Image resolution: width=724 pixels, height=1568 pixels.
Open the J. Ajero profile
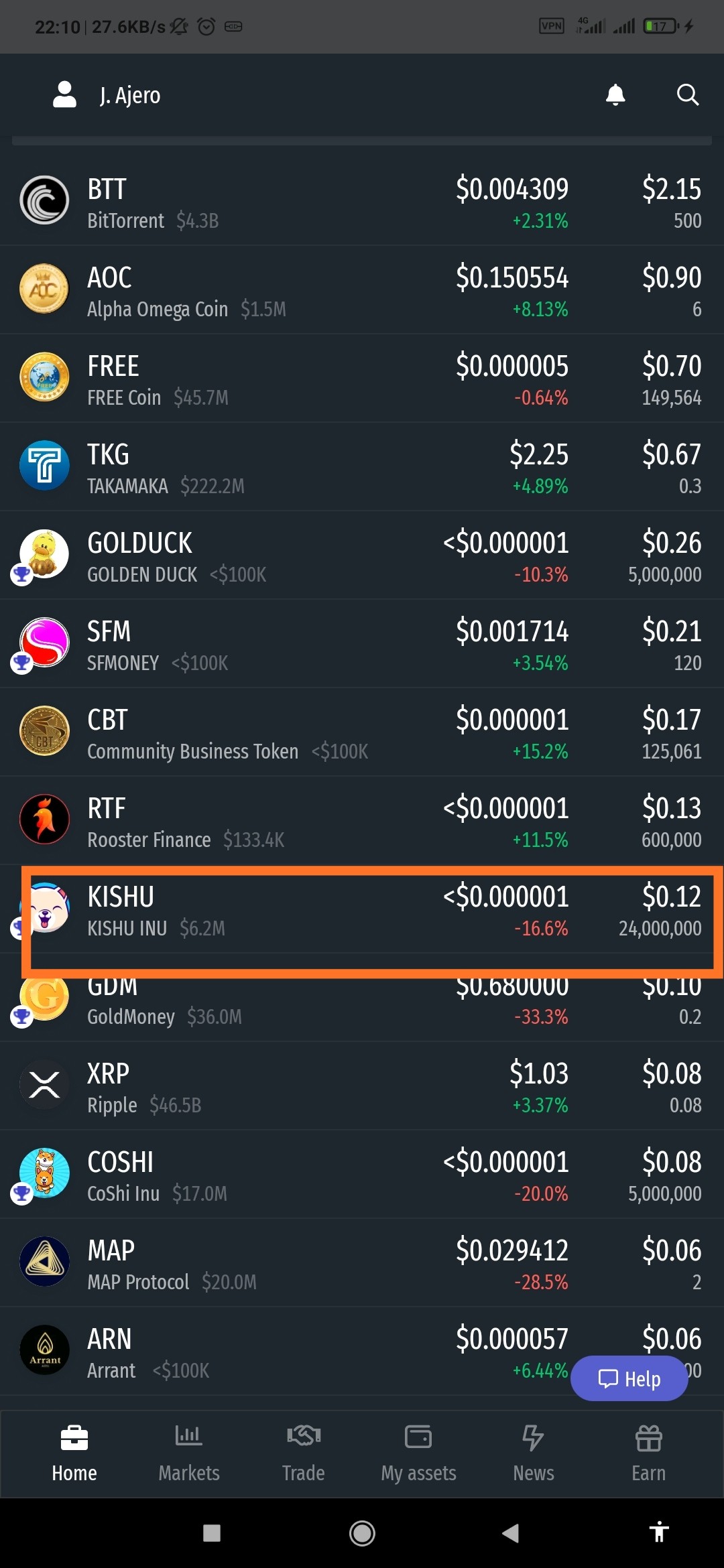[x=107, y=95]
